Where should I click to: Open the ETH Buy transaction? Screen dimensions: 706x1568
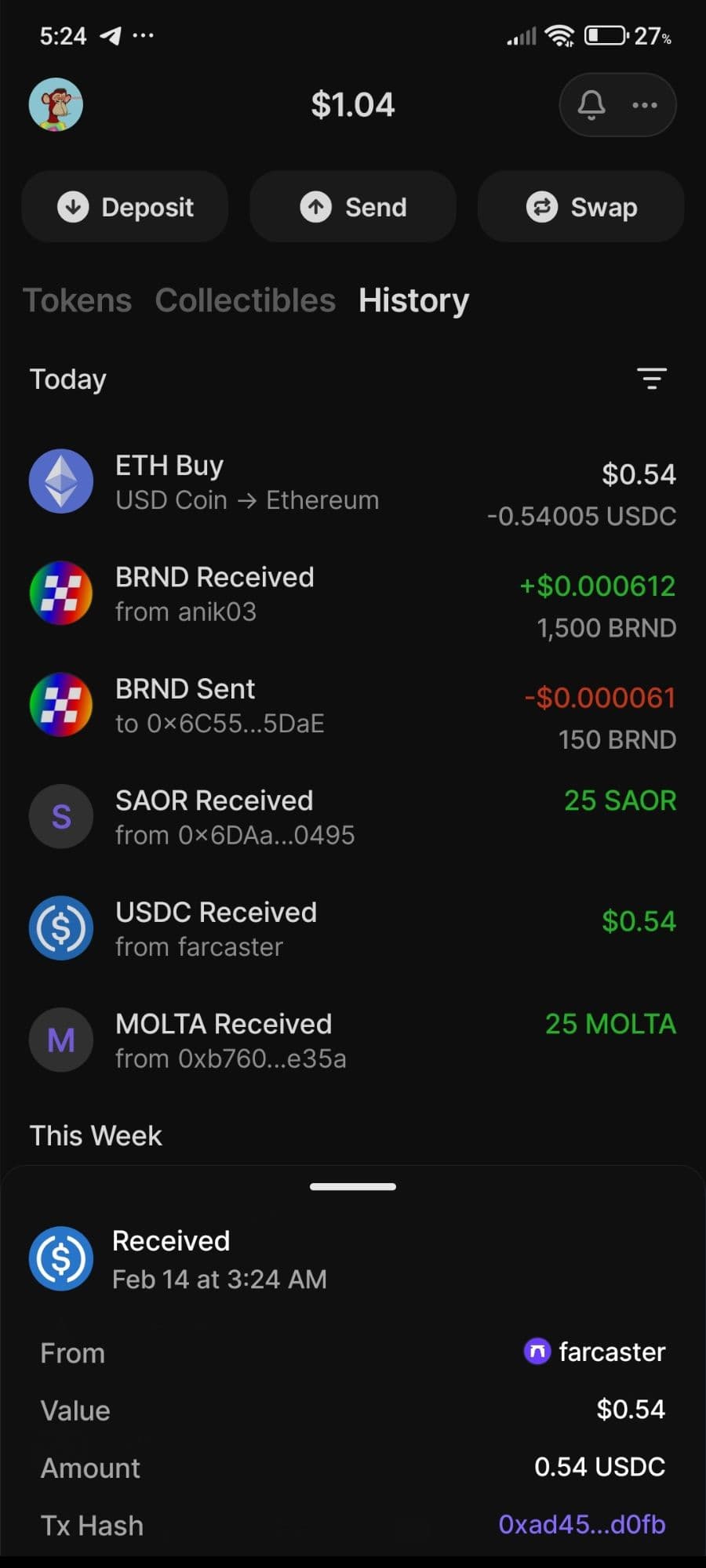353,482
